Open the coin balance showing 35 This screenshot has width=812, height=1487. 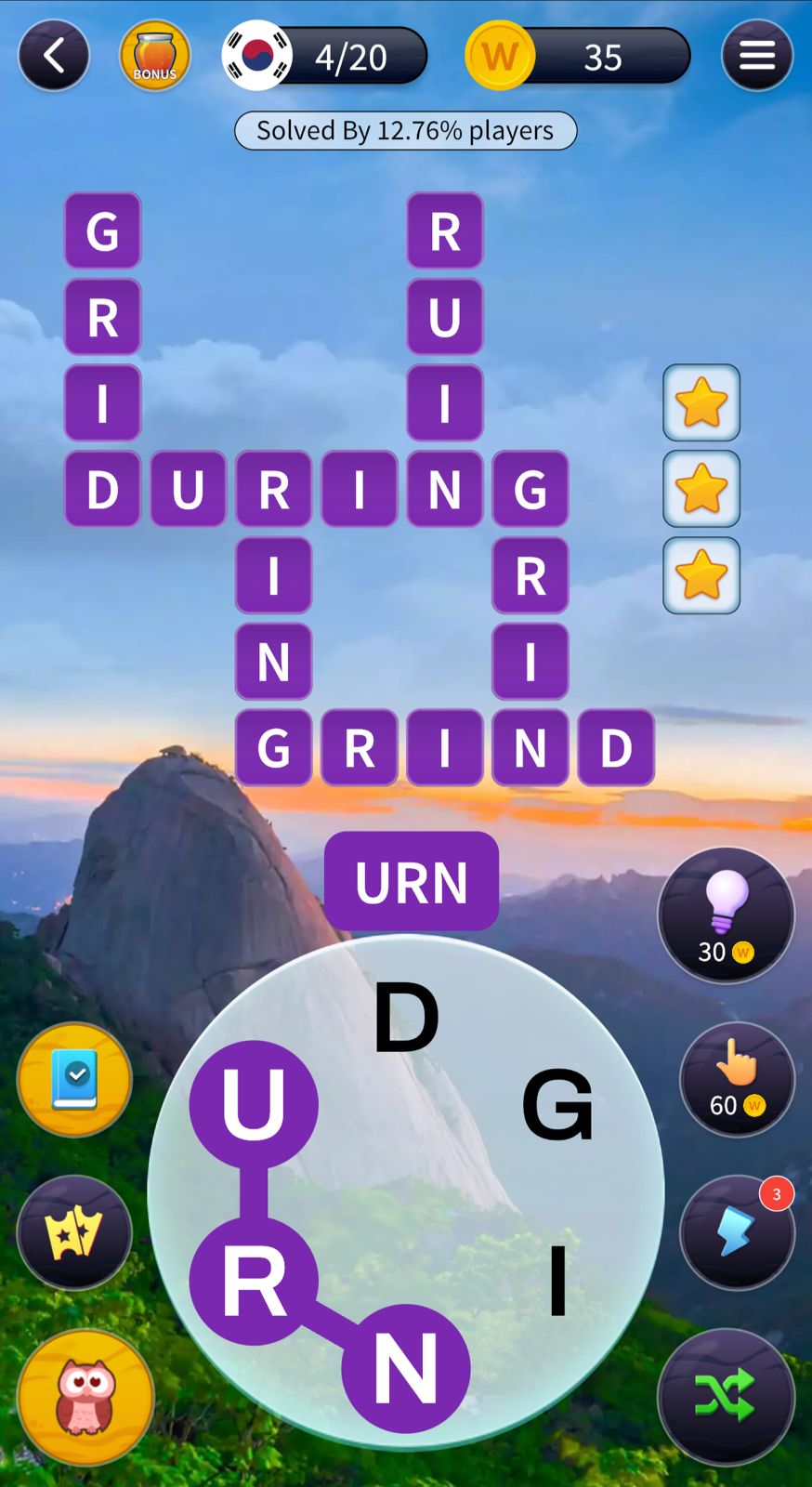click(x=578, y=57)
